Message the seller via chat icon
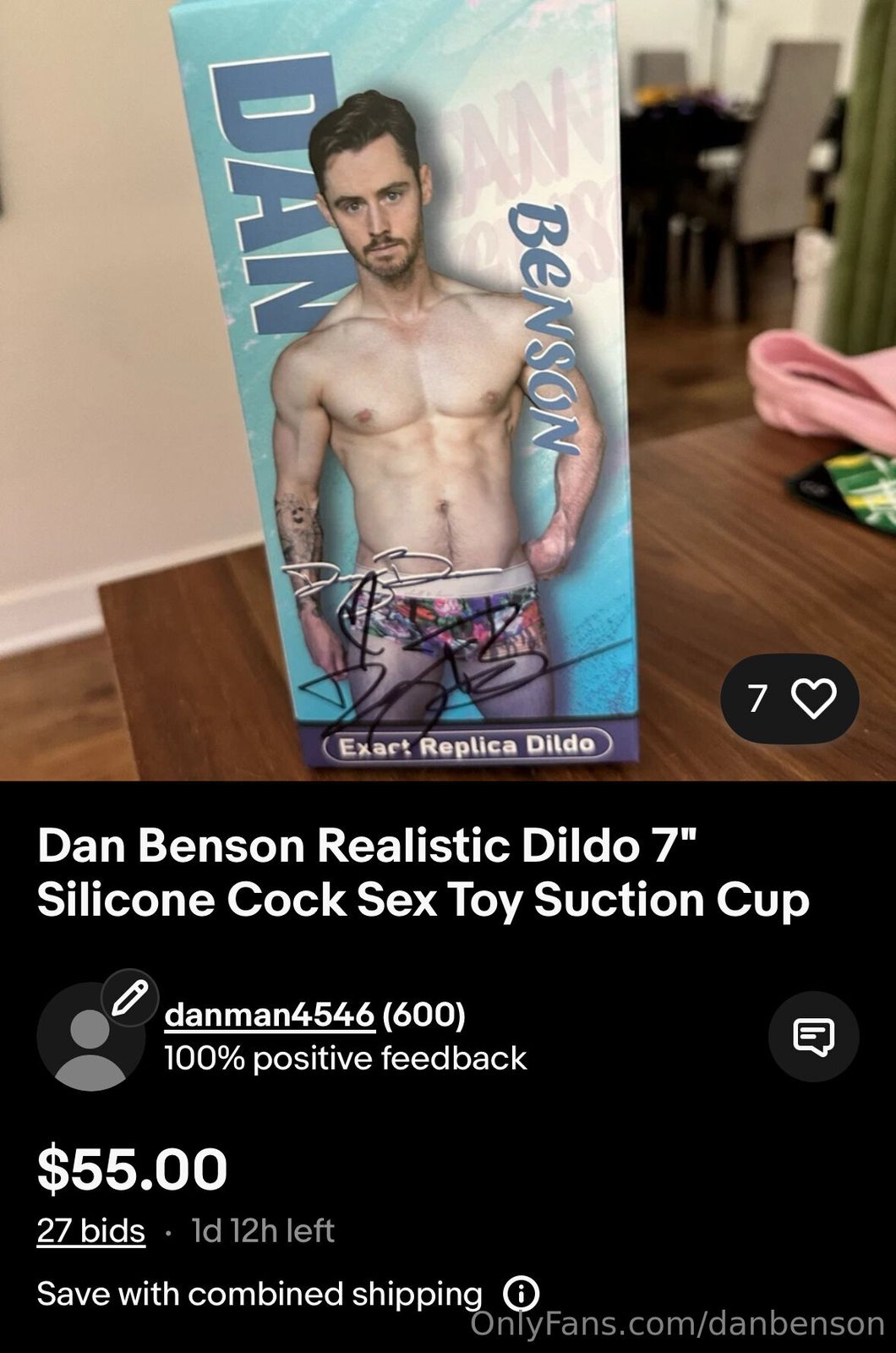The height and width of the screenshot is (1353, 896). pos(813,1036)
